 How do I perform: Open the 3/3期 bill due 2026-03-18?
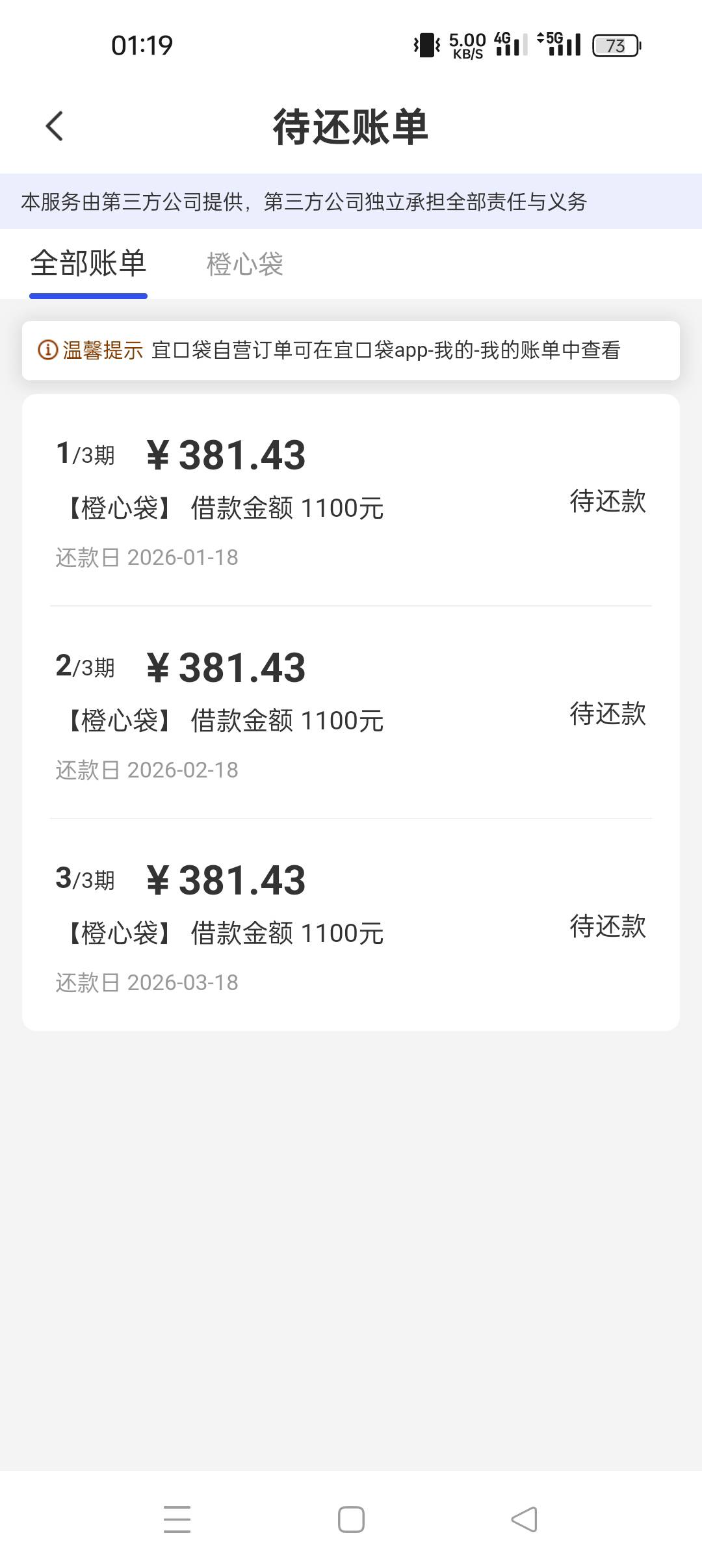tap(351, 926)
